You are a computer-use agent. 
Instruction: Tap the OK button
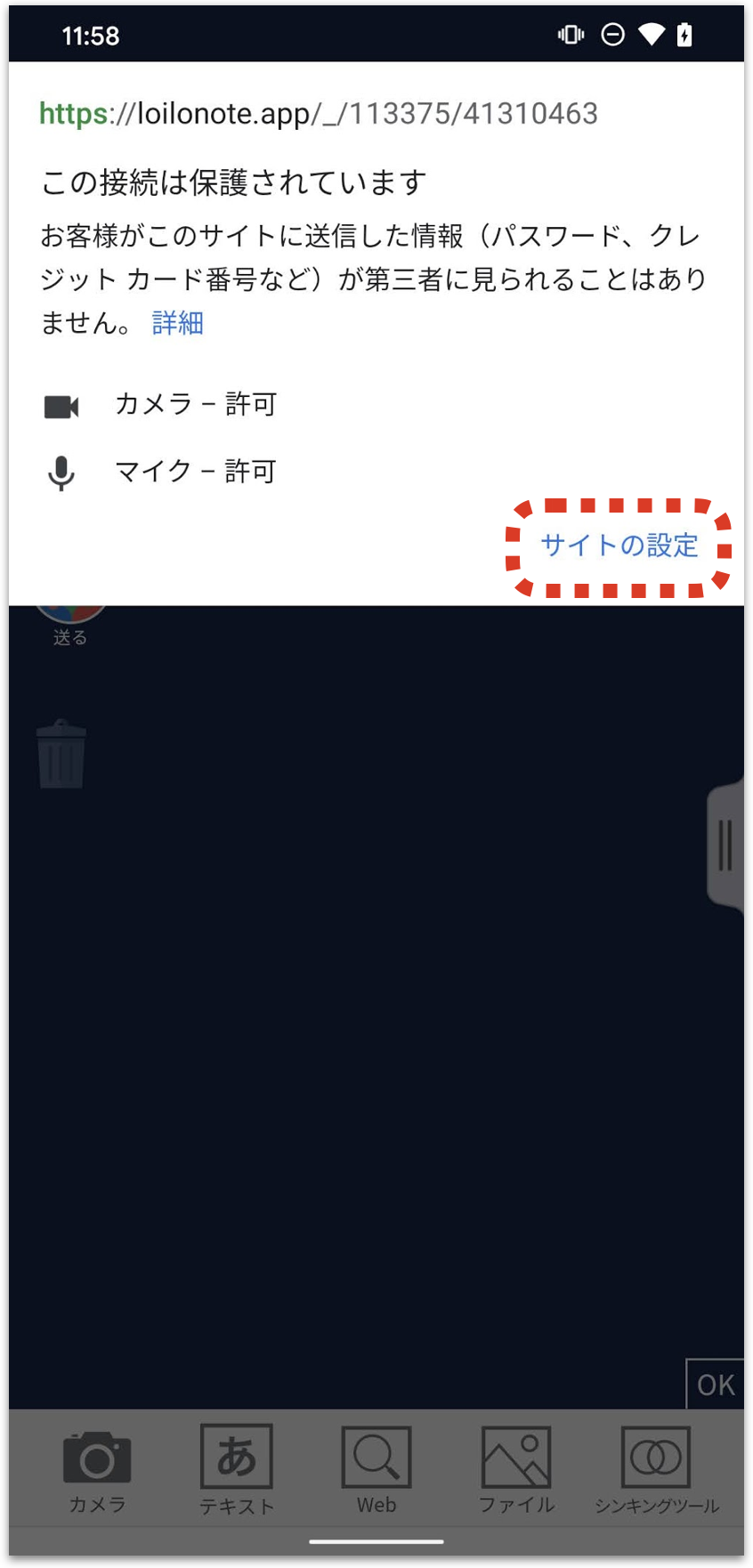point(716,1385)
